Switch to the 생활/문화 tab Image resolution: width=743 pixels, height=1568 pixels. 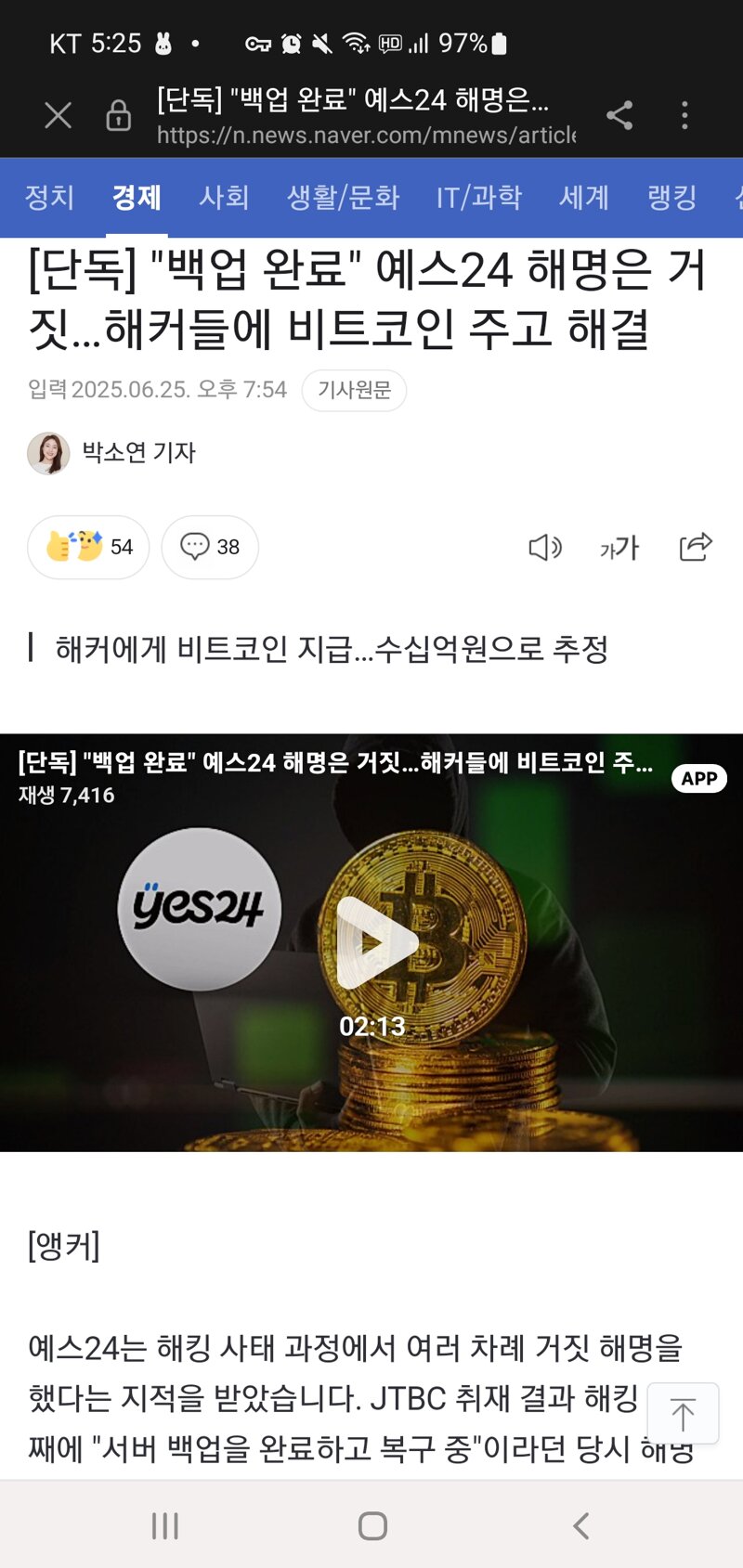click(x=343, y=197)
